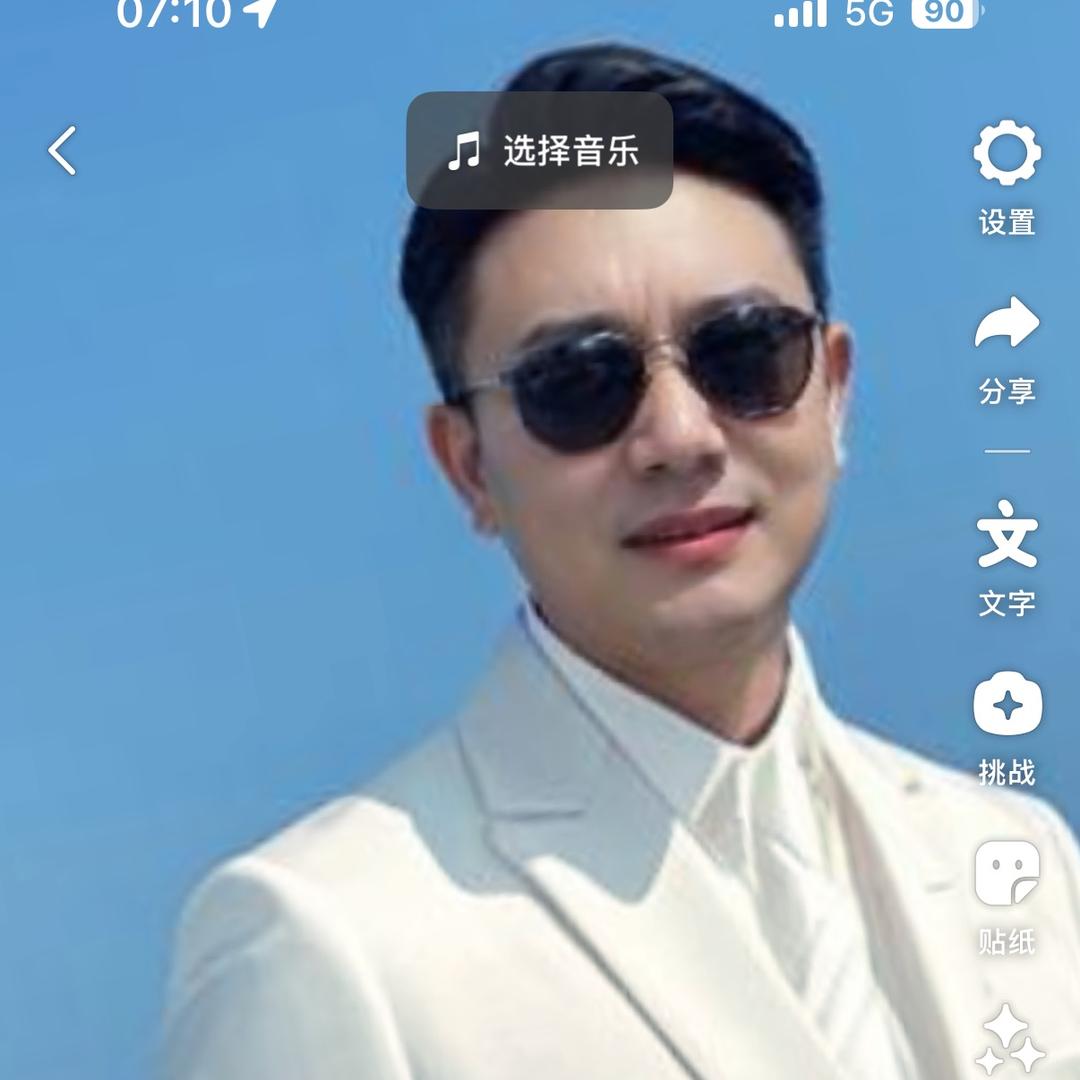The image size is (1080, 1080).
Task: Go back with the left arrow
Action: [62, 151]
